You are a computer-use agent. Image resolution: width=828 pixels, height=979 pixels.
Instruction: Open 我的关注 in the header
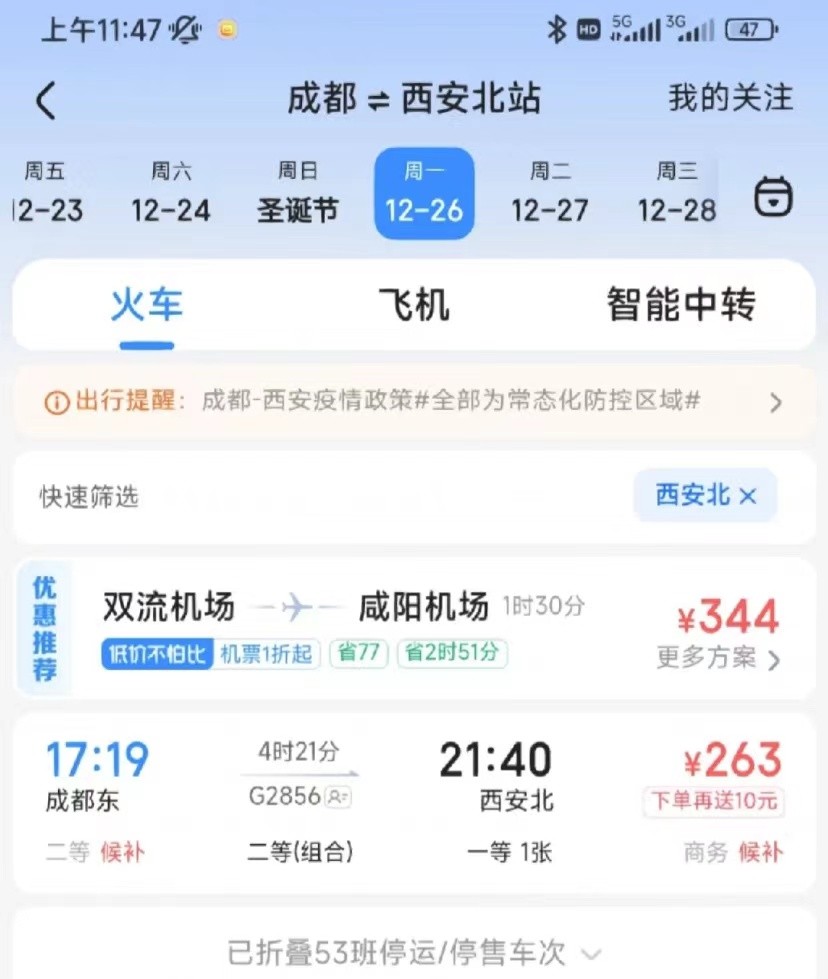(730, 98)
